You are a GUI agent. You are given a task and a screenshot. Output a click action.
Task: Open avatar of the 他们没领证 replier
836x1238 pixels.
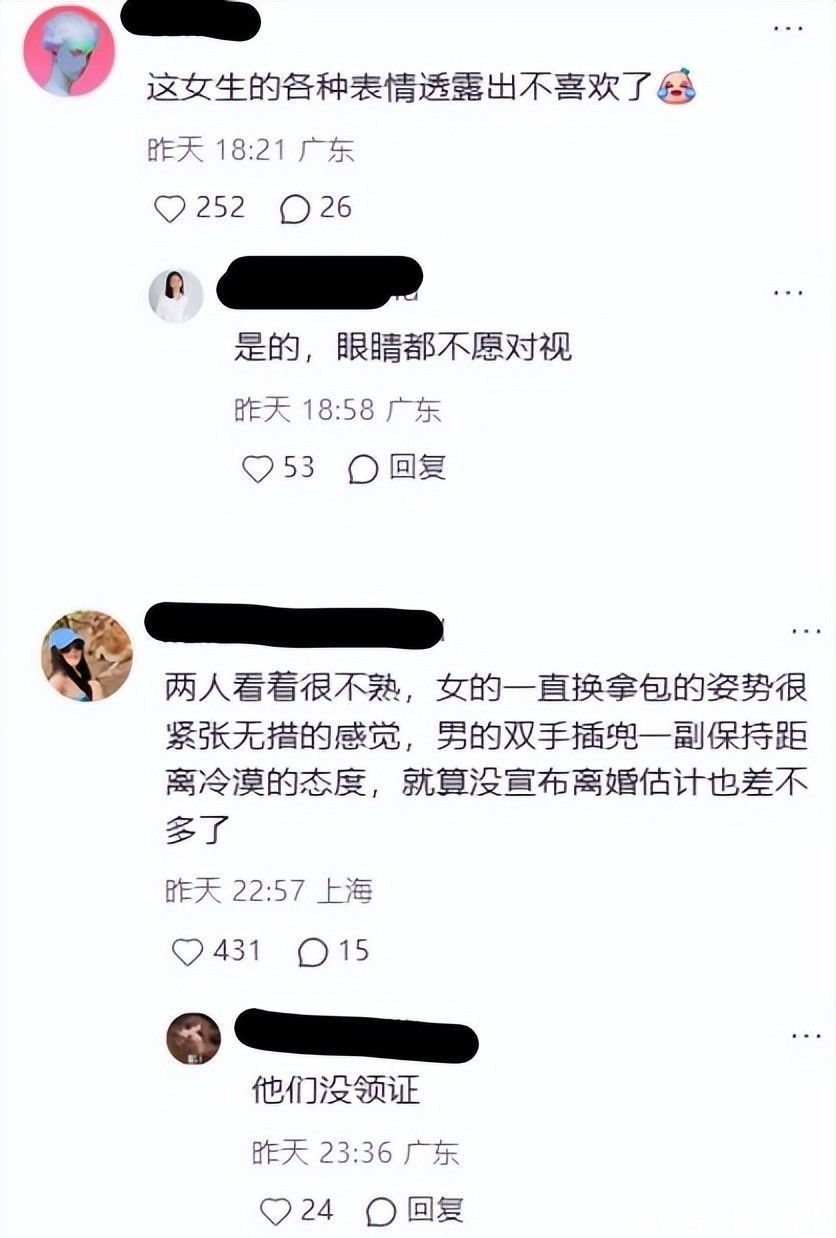193,1038
